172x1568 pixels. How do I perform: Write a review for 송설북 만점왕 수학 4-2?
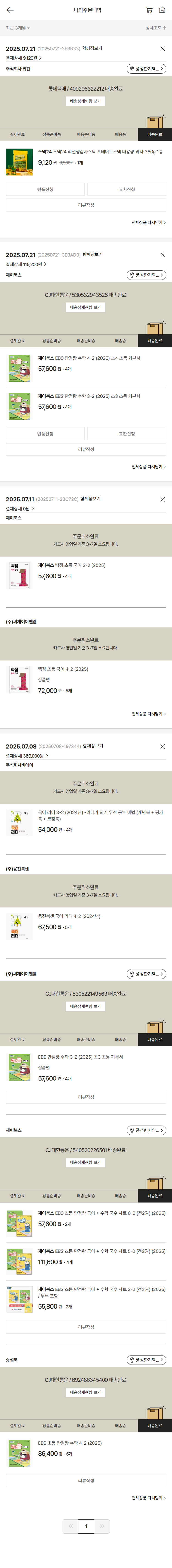tap(86, 1480)
